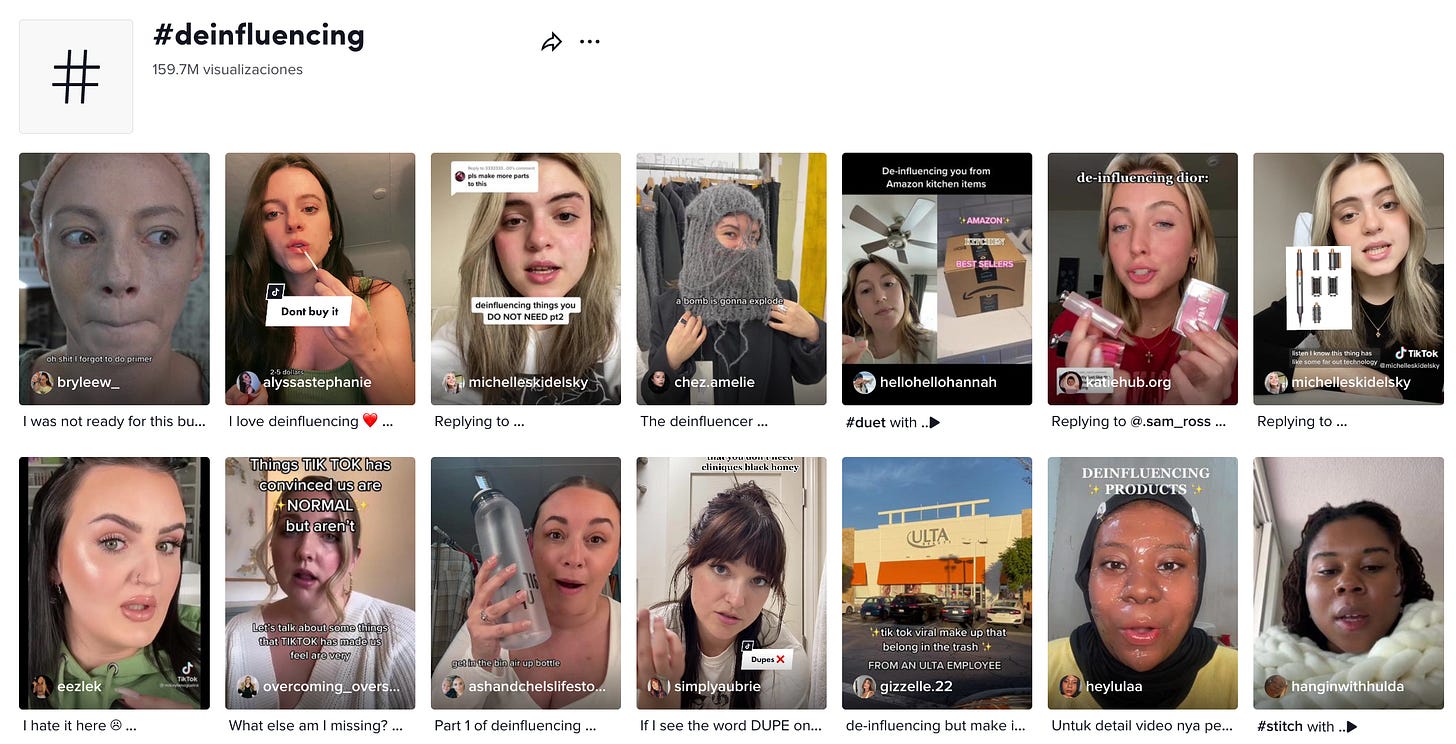Screen dimensions: 1456x744
Task: Open gizzelle.22's Ulta employee video
Action: pos(937,583)
